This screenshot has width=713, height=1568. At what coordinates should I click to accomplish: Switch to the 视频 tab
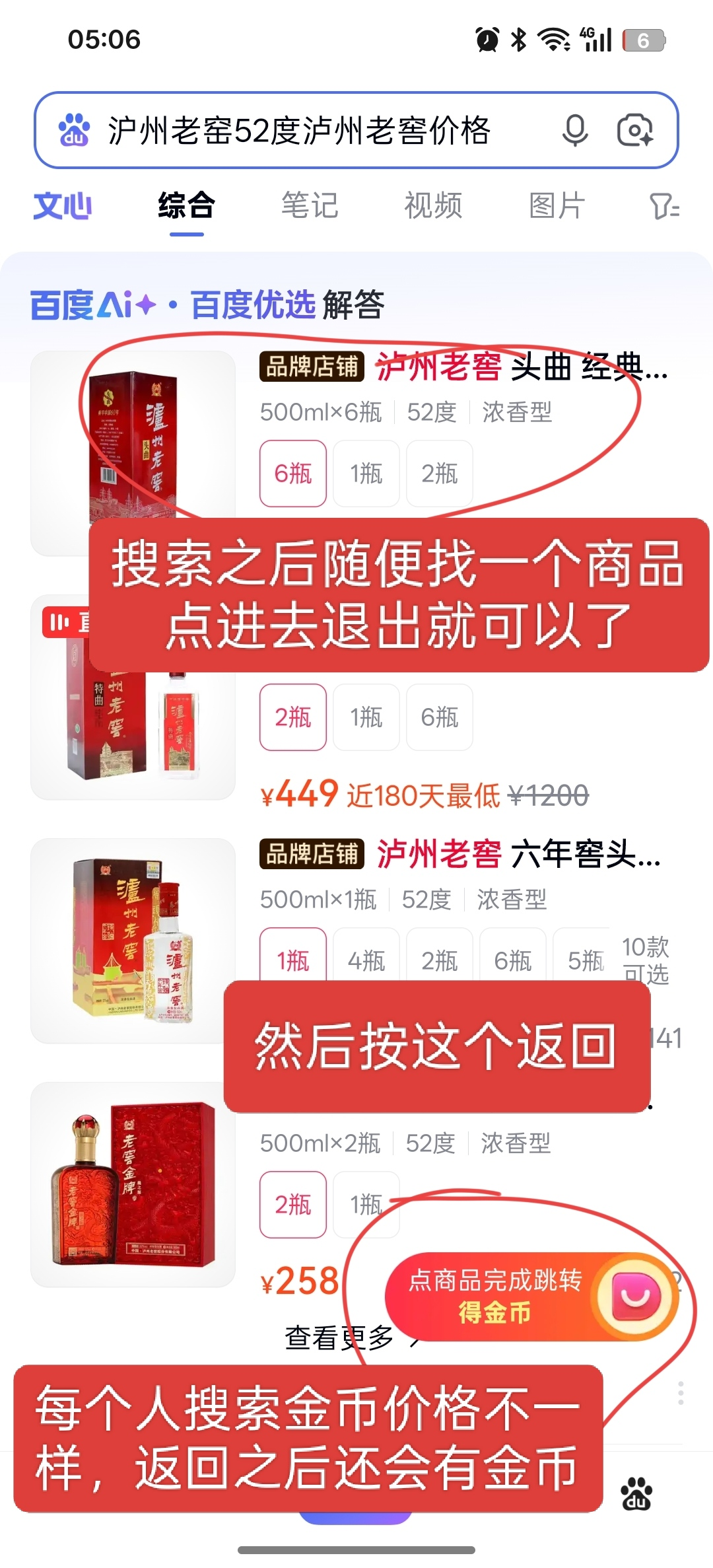433,206
